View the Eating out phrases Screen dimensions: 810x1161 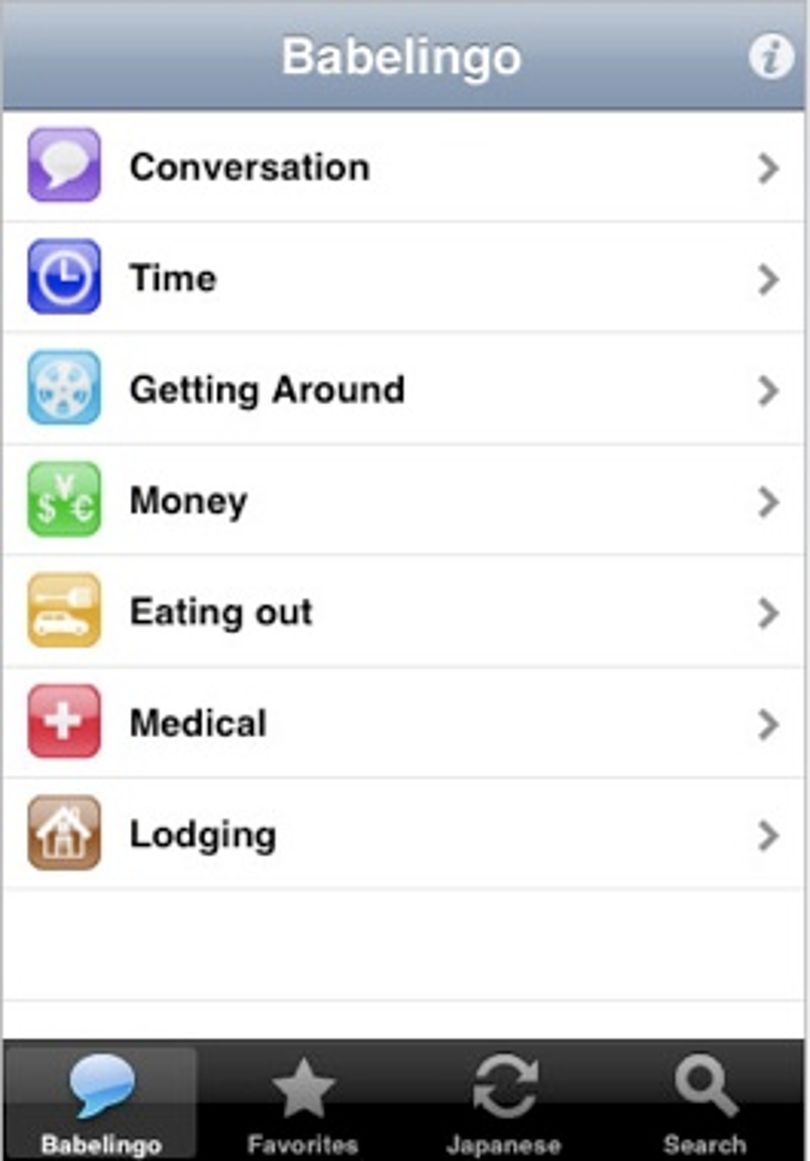point(404,612)
